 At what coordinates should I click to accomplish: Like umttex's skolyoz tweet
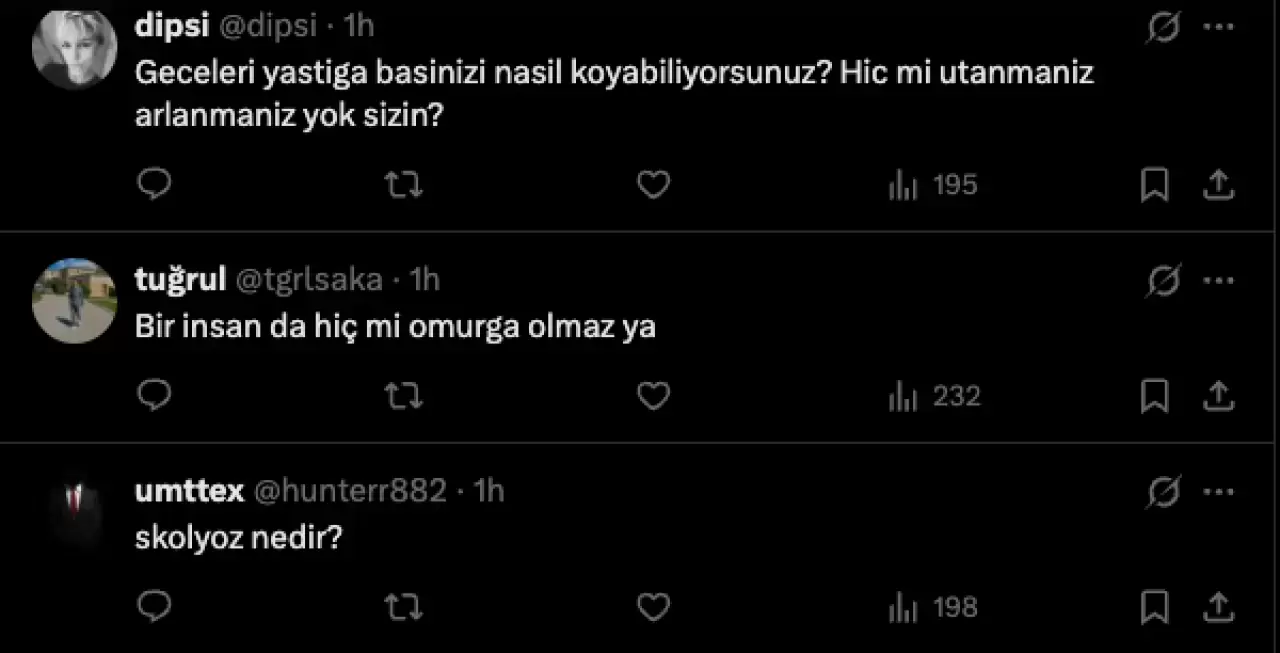tap(653, 607)
